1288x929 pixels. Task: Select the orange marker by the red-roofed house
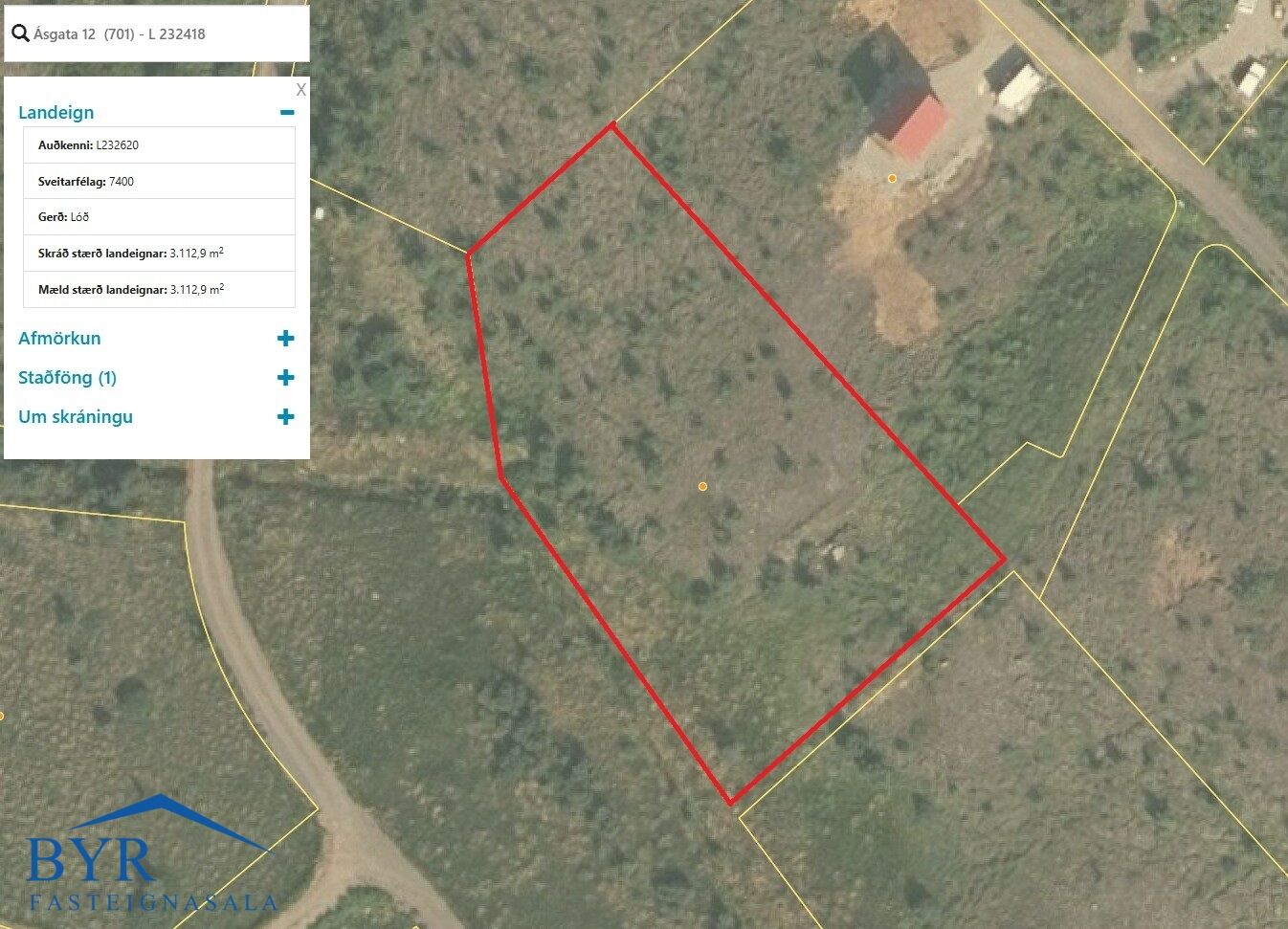tap(892, 179)
